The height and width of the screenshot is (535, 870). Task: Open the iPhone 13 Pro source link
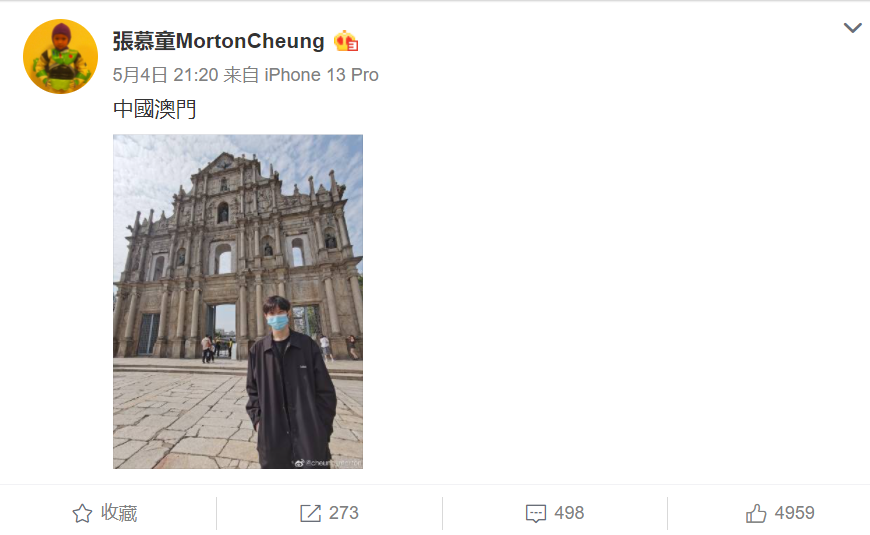tap(323, 75)
